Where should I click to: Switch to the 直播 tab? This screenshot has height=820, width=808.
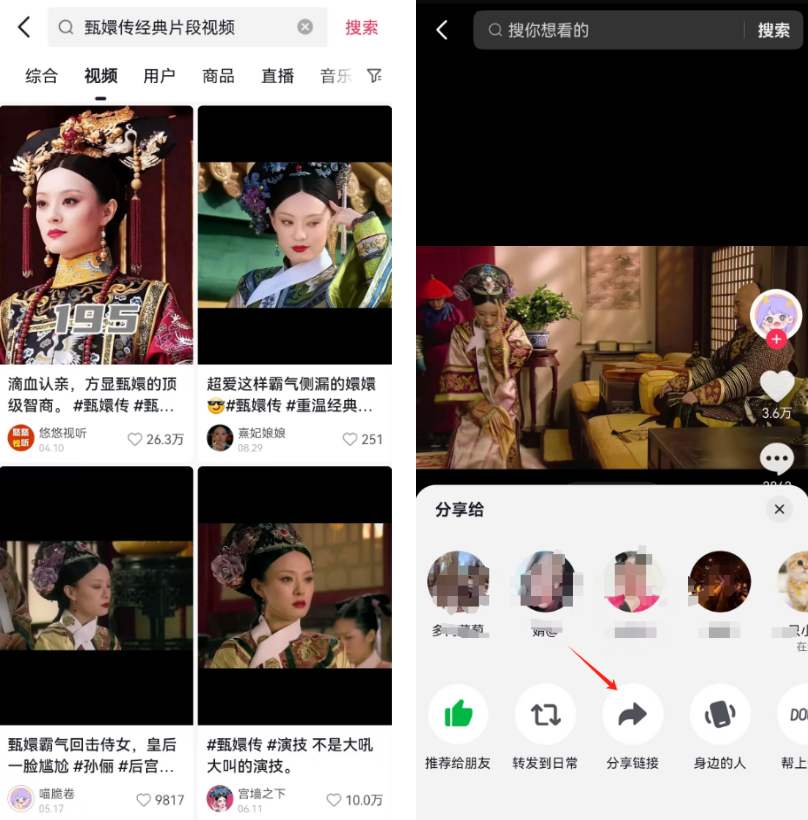click(x=277, y=76)
